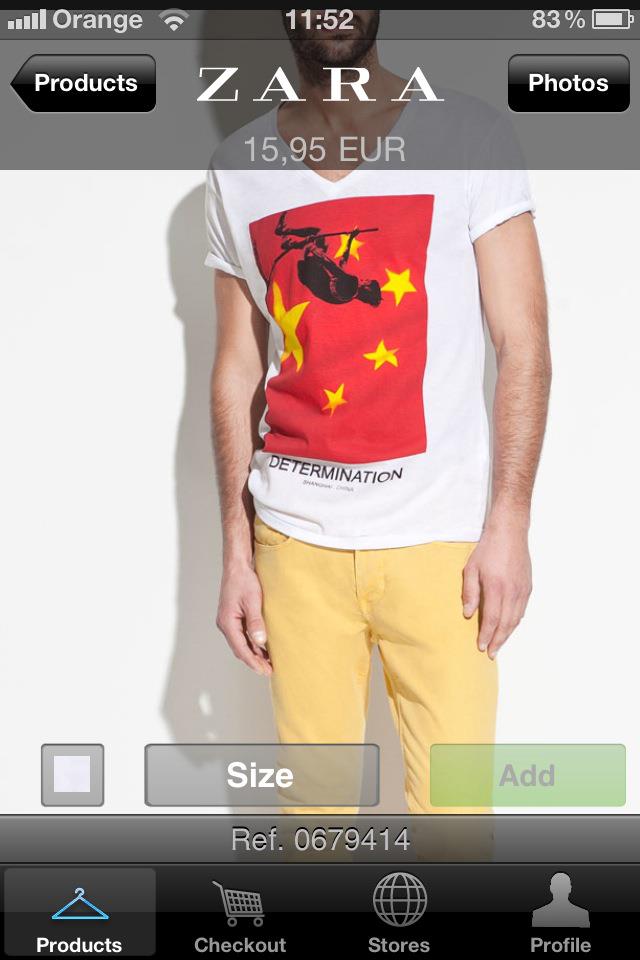
Task: Select the white color swatch
Action: (x=72, y=775)
